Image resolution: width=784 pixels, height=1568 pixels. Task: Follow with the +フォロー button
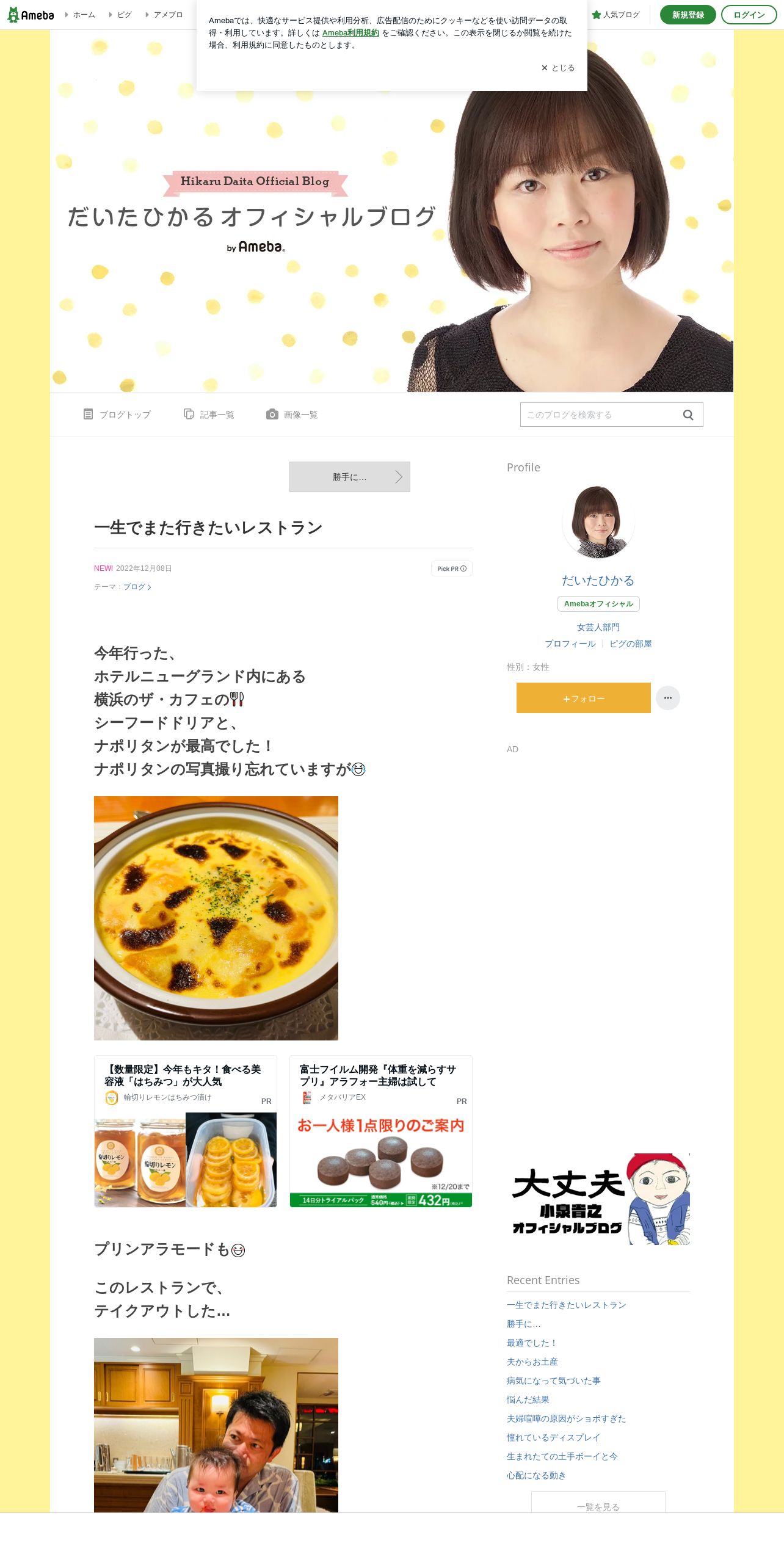pos(584,698)
